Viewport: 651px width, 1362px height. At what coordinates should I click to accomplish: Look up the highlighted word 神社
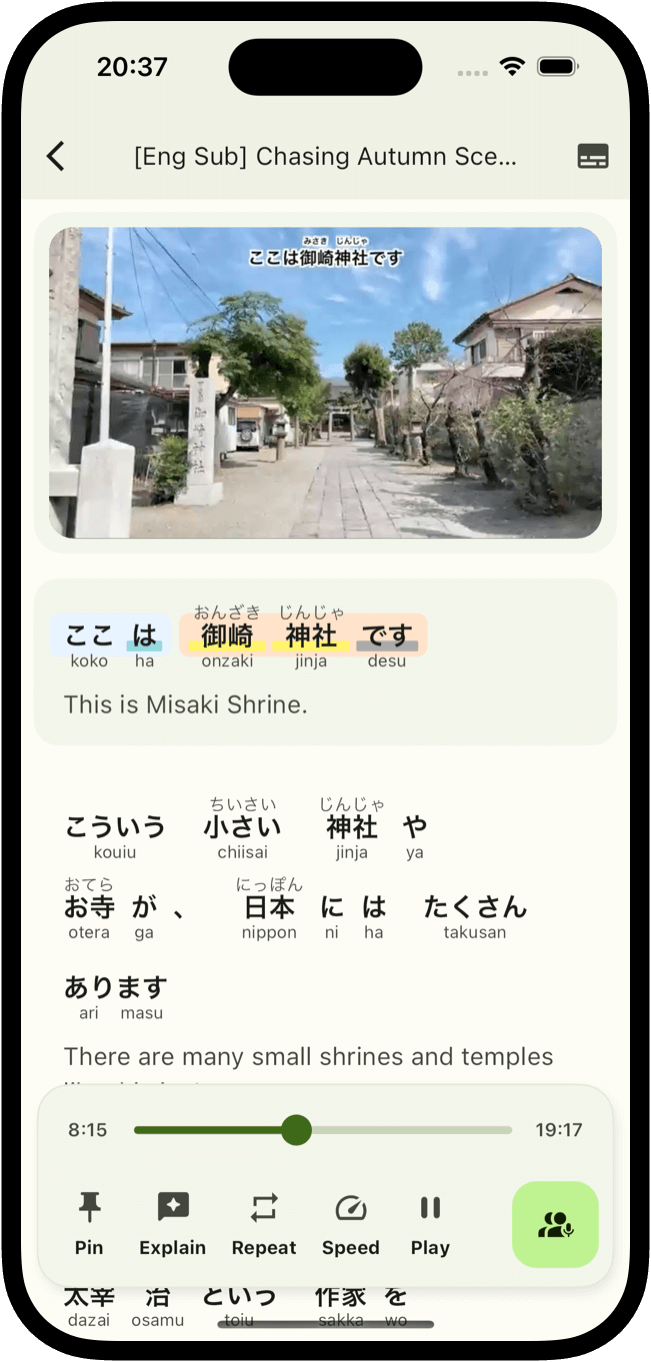coord(311,636)
